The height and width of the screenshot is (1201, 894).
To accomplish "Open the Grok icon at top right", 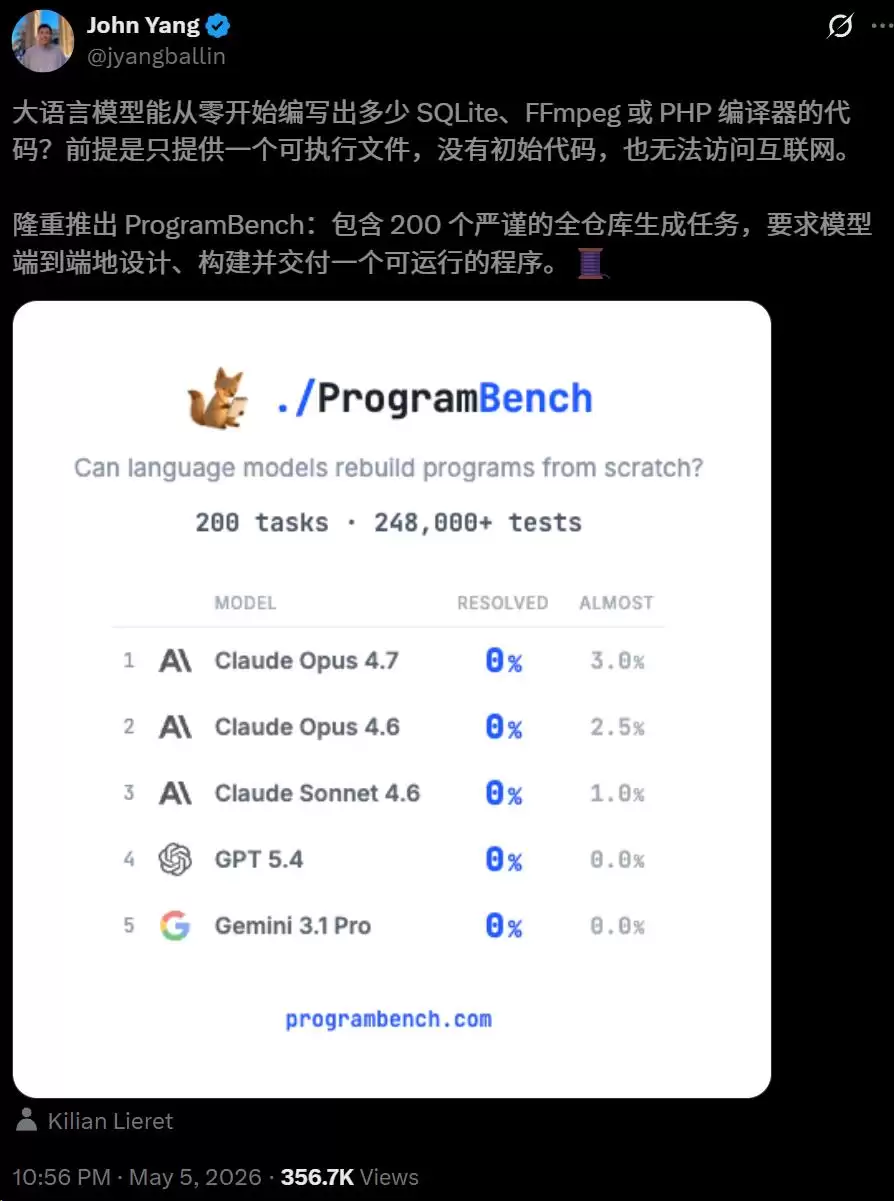I will click(x=840, y=27).
